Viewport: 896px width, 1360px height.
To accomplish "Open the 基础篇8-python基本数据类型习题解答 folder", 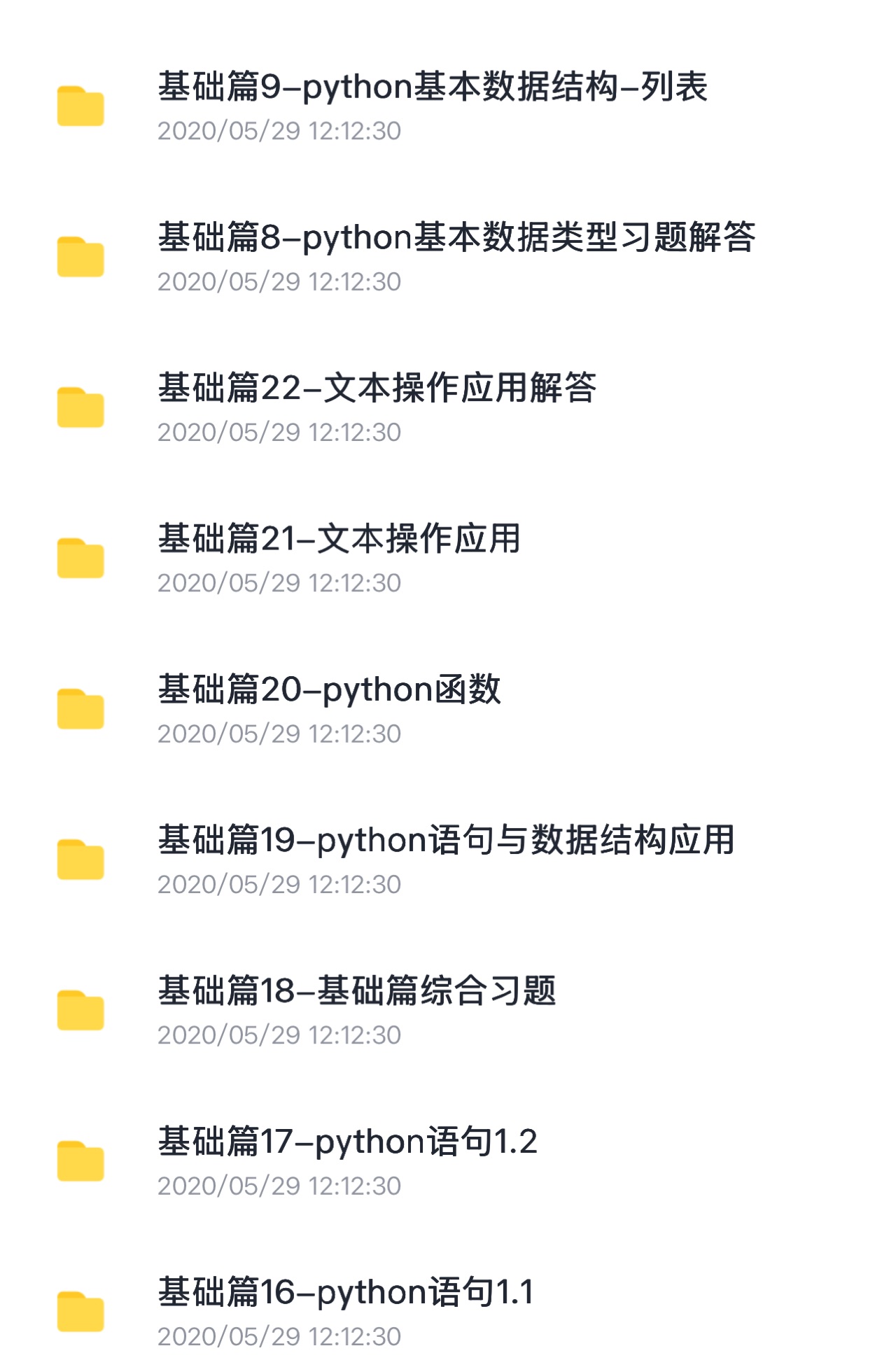I will tap(458, 237).
